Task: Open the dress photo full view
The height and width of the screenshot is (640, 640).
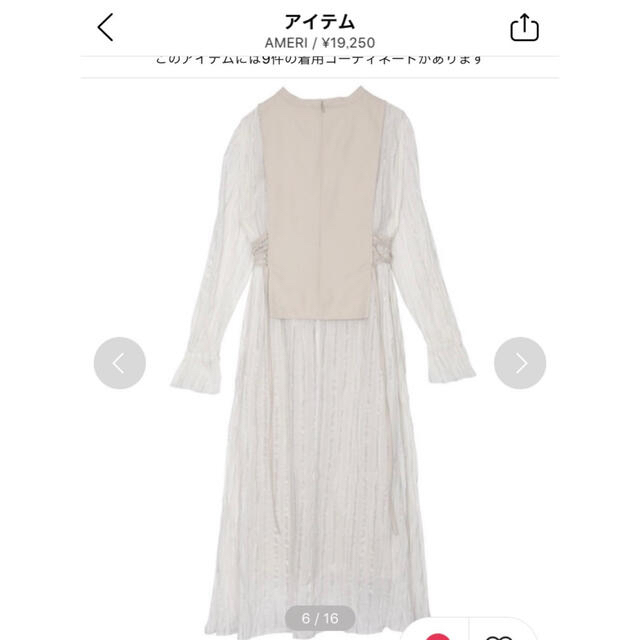Action: tap(320, 330)
